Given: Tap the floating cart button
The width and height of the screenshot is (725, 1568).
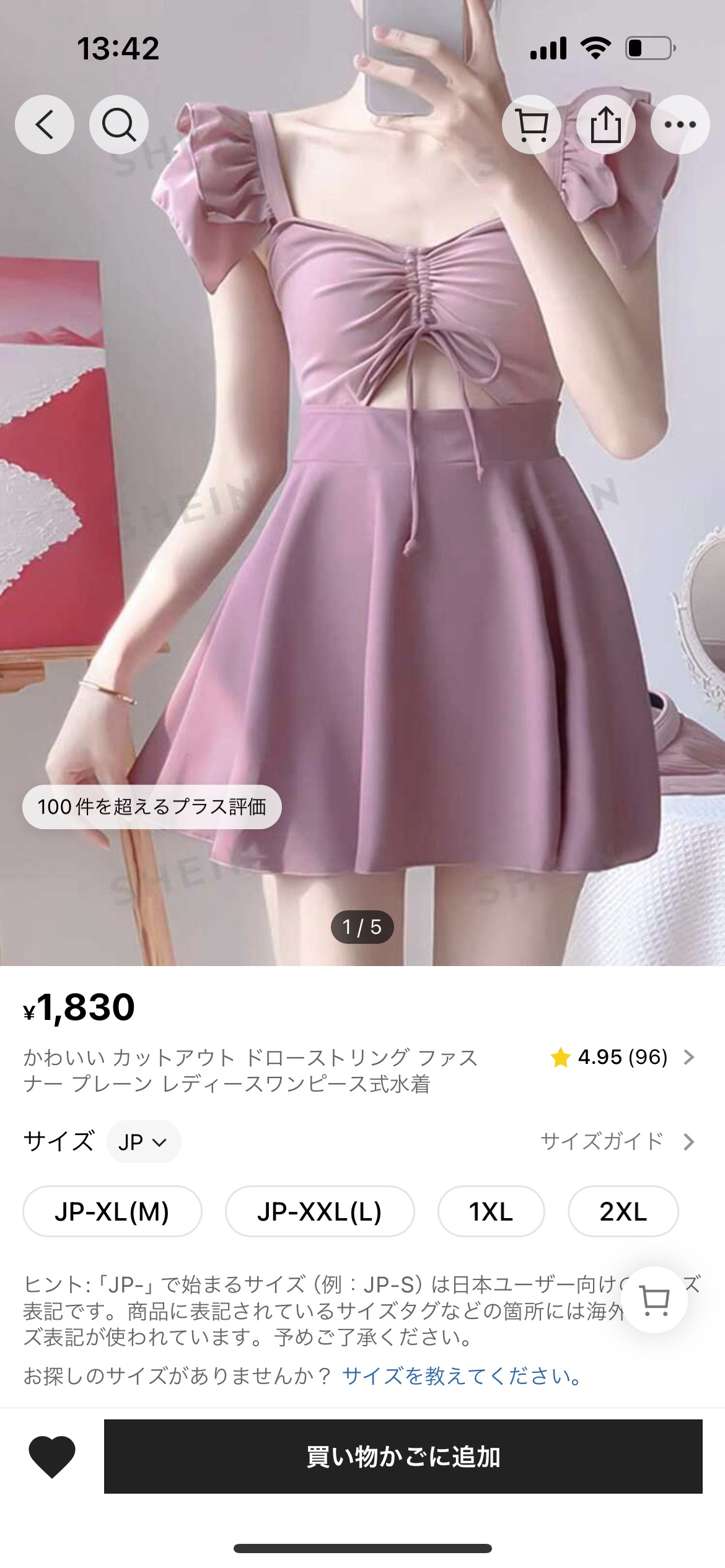Looking at the screenshot, I should 654,1299.
